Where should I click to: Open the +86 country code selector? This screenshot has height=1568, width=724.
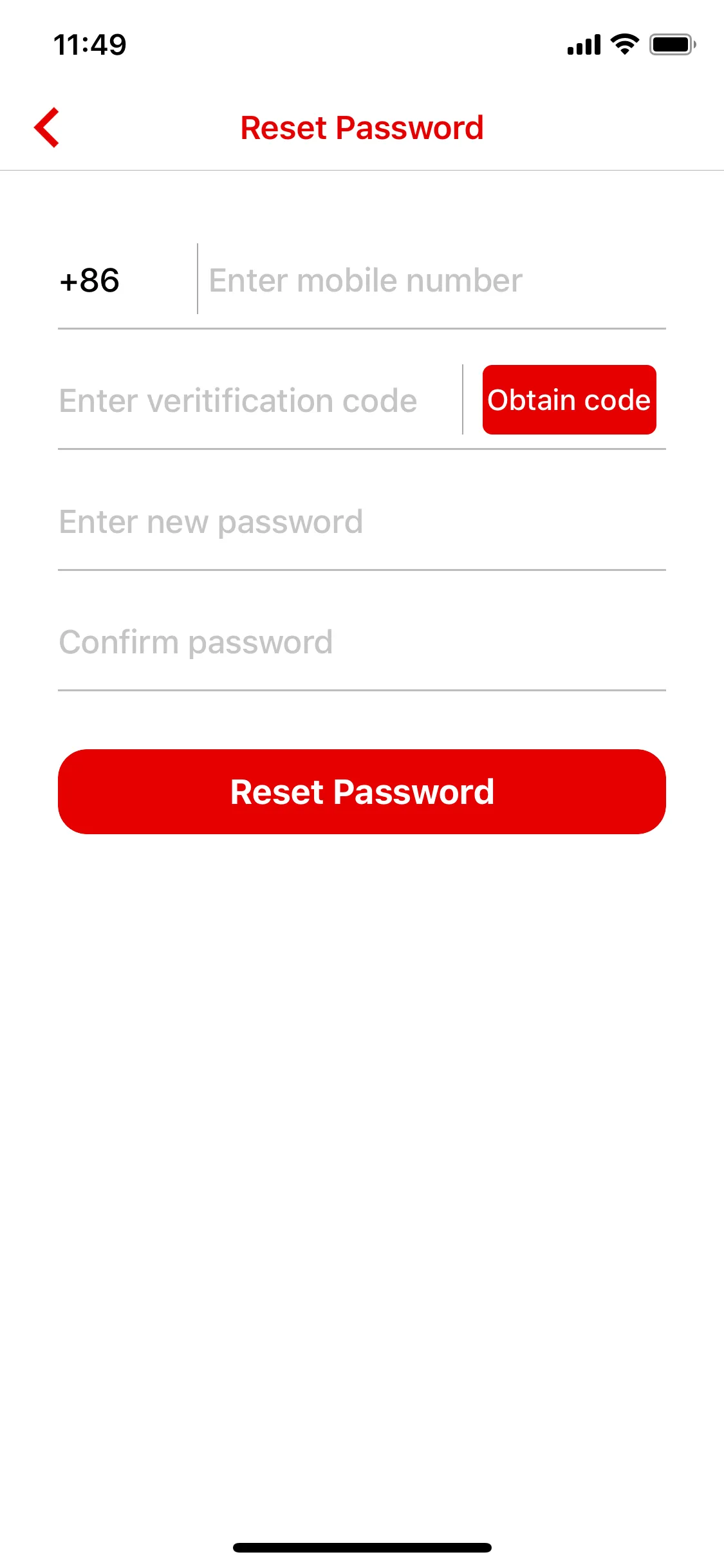(90, 281)
